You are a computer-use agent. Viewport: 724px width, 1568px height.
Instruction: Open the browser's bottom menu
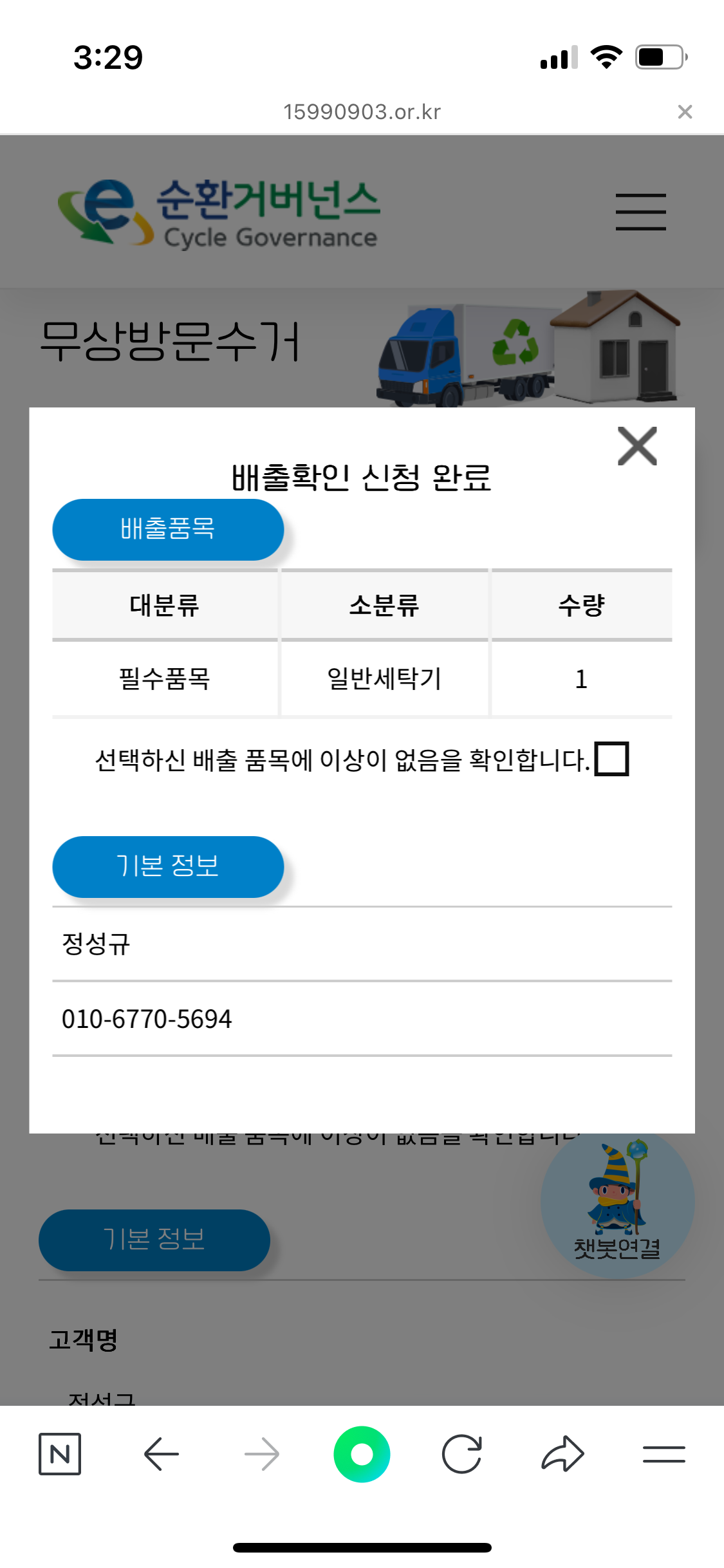[664, 1454]
